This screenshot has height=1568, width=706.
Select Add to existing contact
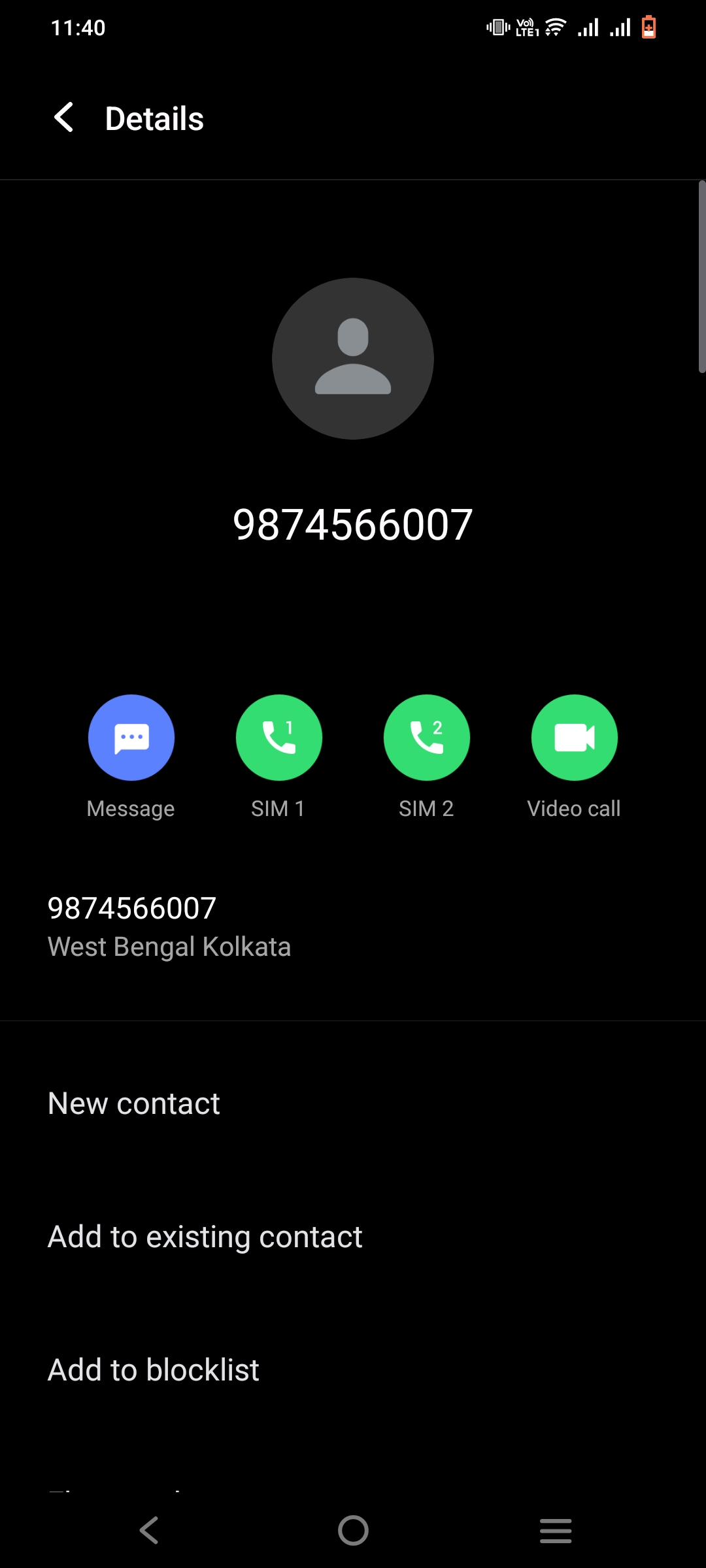point(353,1237)
